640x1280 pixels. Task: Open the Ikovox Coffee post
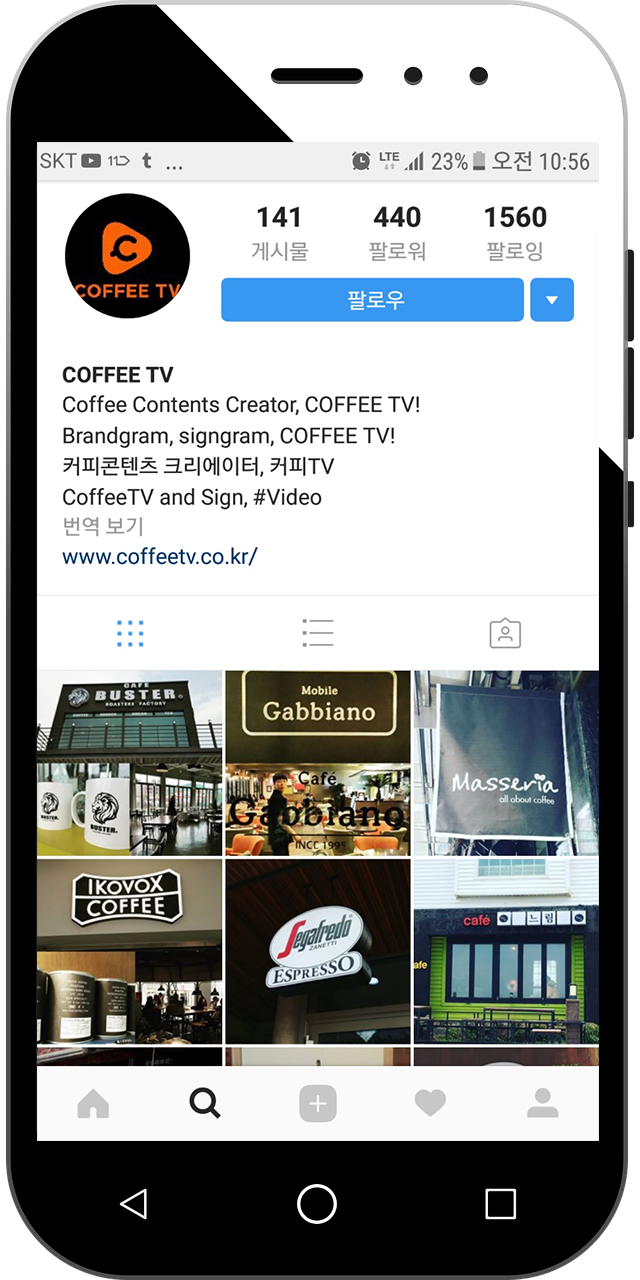130,951
